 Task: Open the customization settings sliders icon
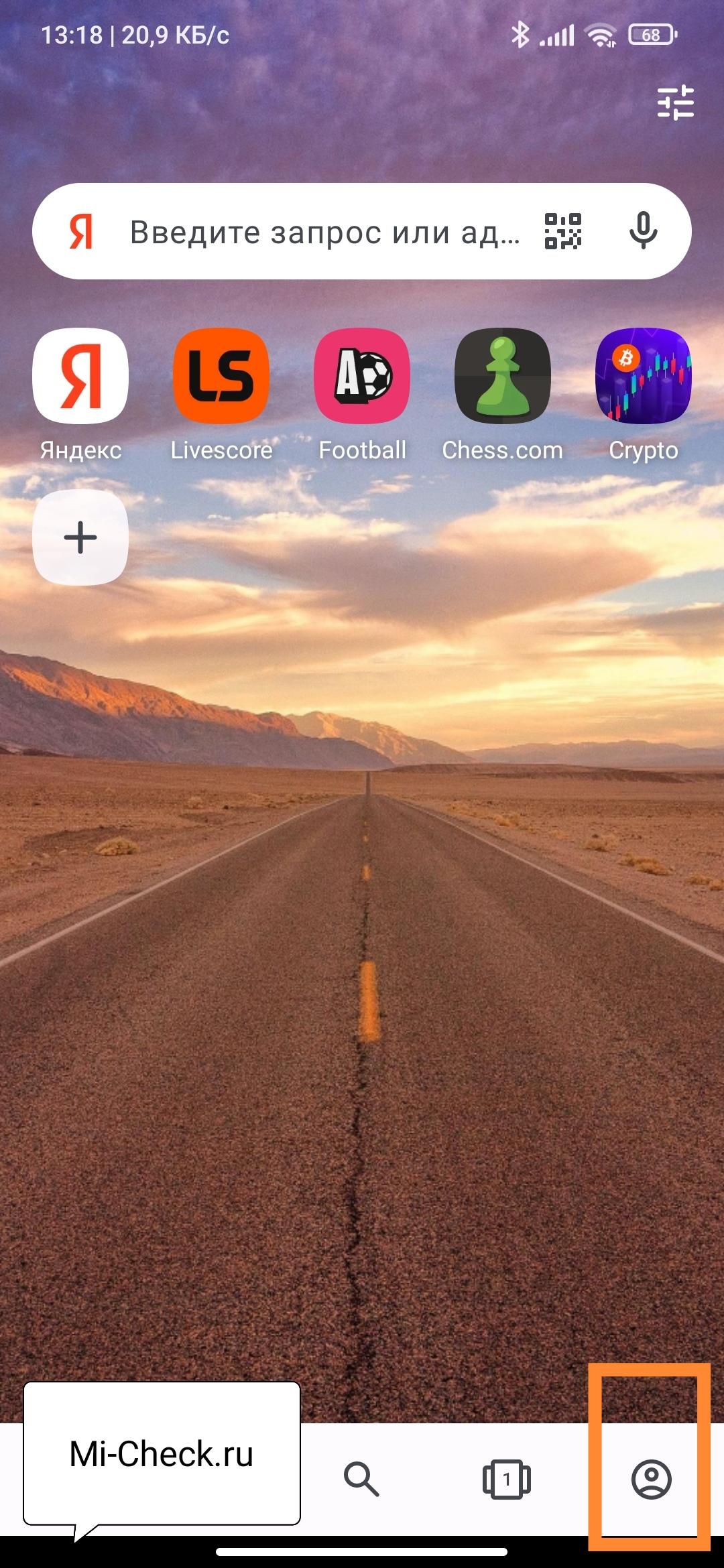click(x=675, y=103)
